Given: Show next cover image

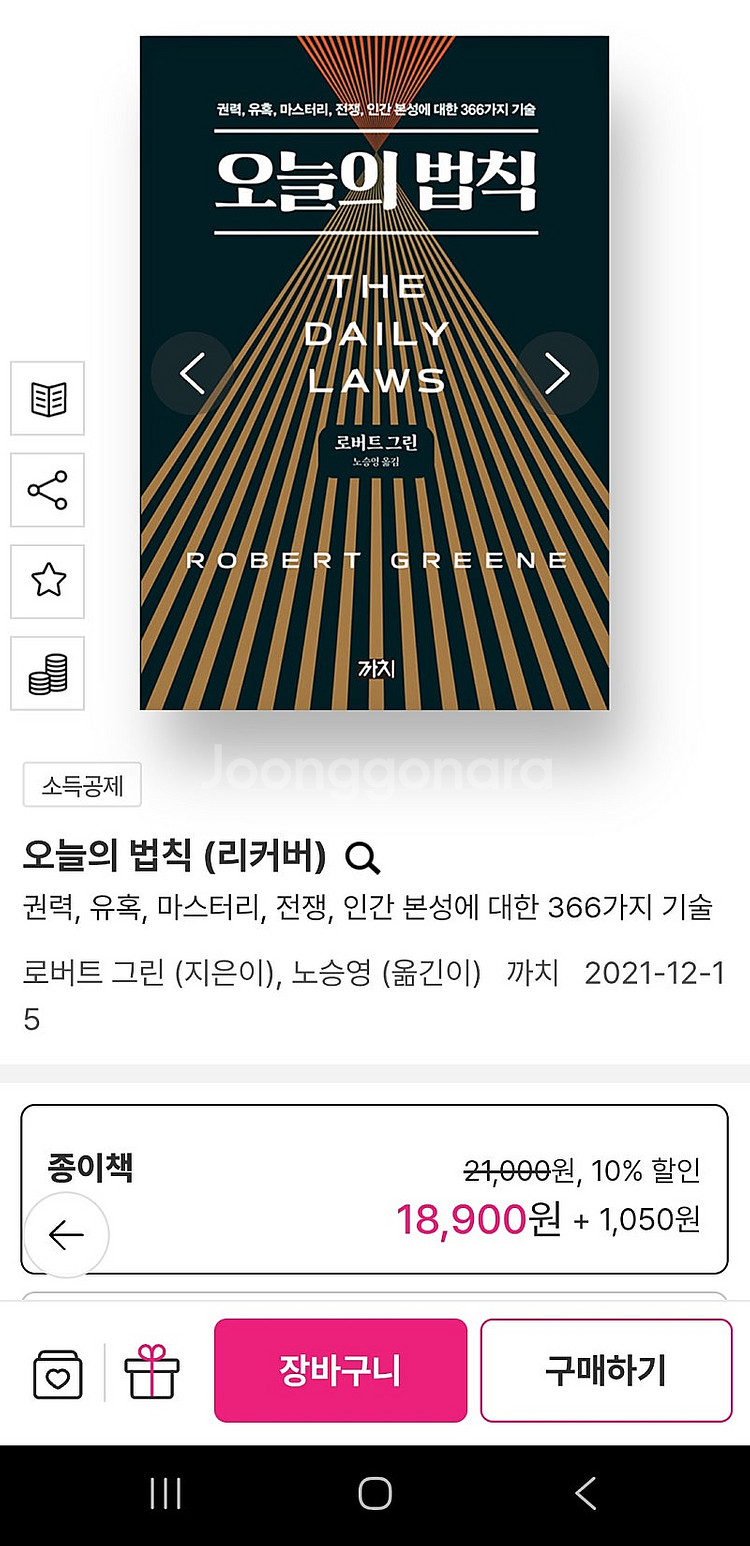Looking at the screenshot, I should [557, 373].
